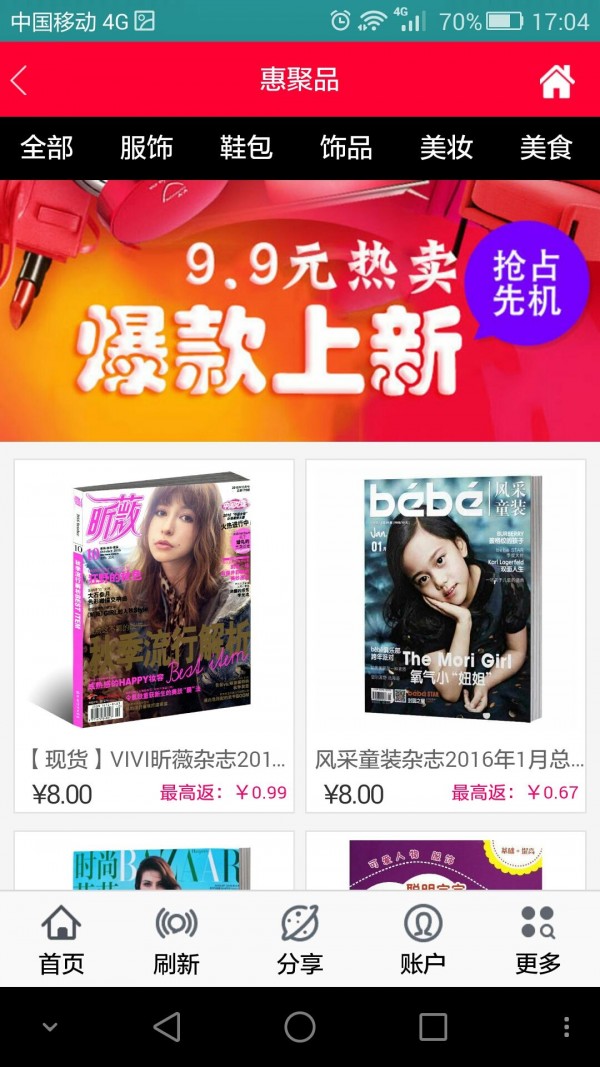Open the 更多 menu
The width and height of the screenshot is (600, 1067).
pyautogui.click(x=538, y=940)
